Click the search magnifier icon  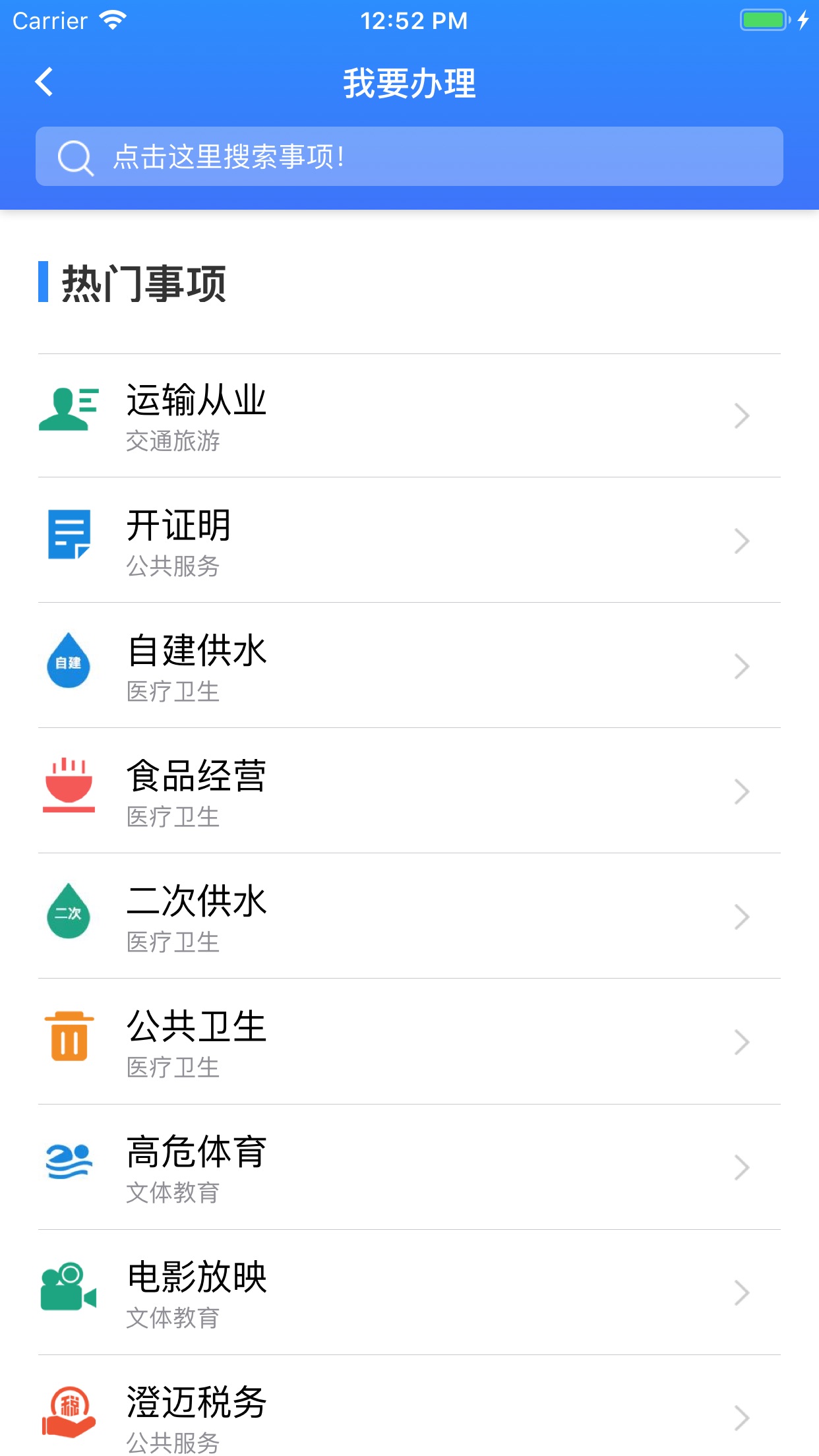pos(75,156)
